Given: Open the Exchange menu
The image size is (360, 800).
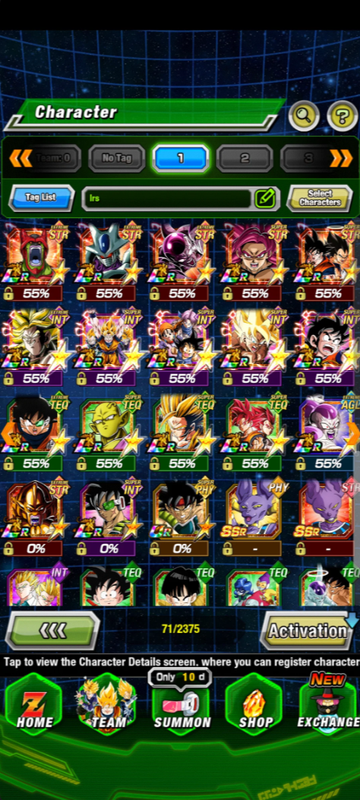Looking at the screenshot, I should [x=328, y=704].
